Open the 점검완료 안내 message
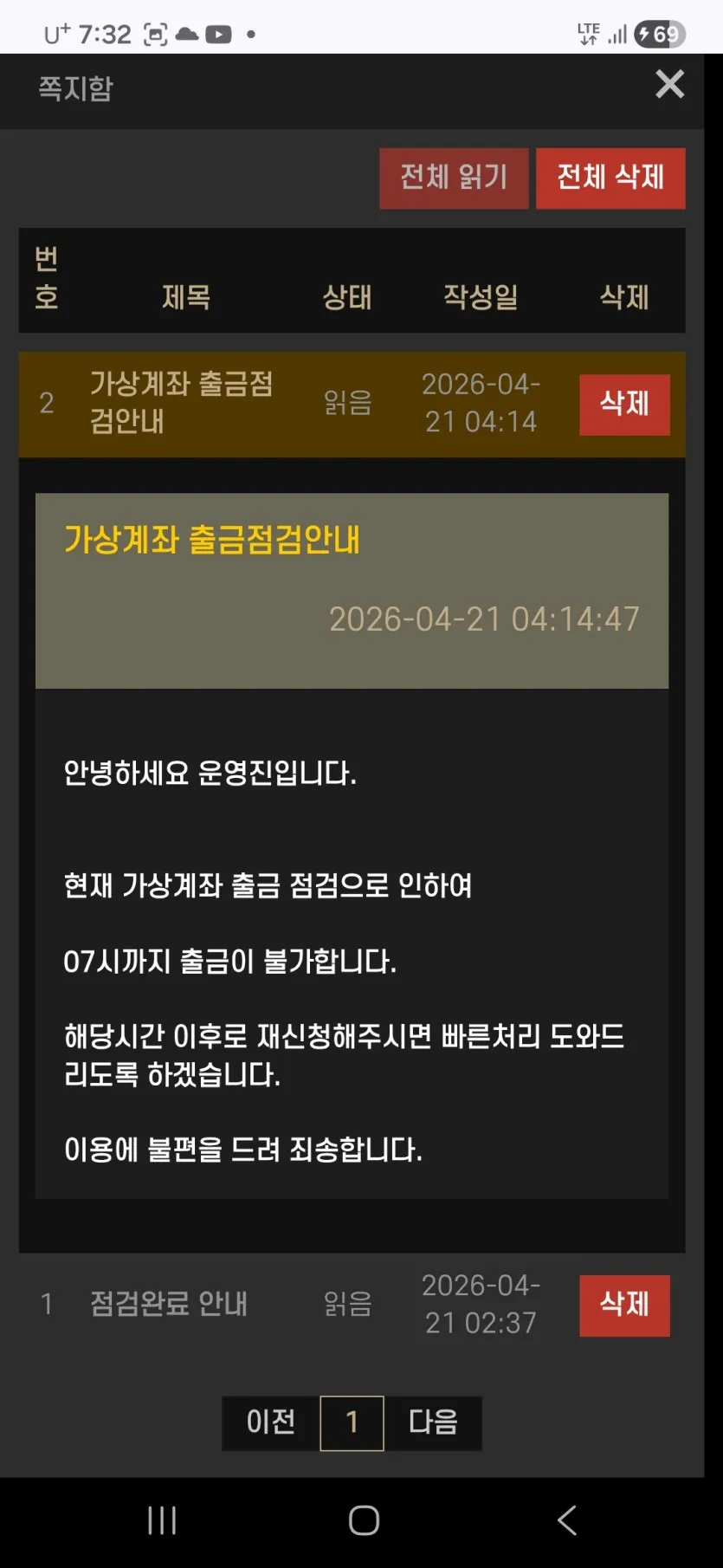 pyautogui.click(x=169, y=1304)
